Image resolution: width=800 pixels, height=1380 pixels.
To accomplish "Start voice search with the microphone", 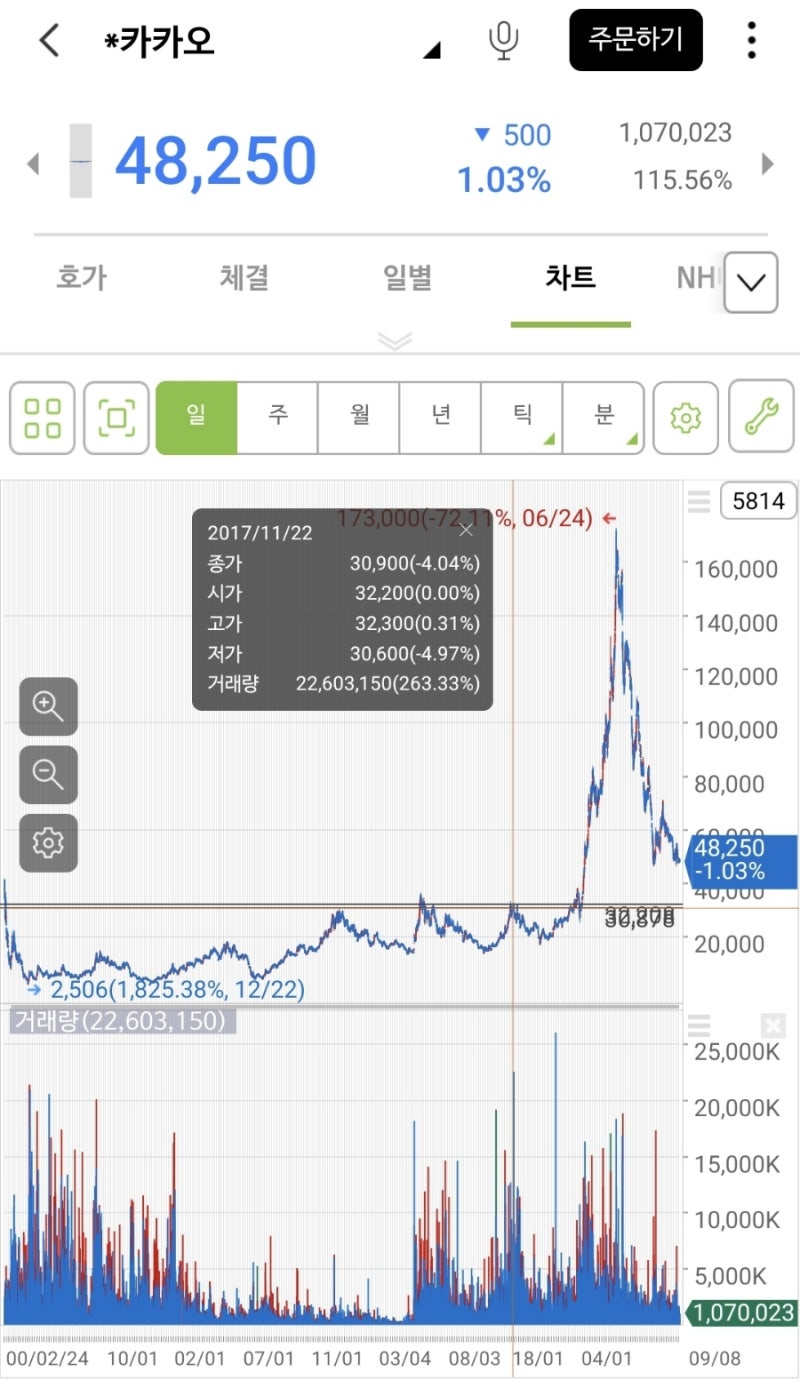I will coord(504,41).
